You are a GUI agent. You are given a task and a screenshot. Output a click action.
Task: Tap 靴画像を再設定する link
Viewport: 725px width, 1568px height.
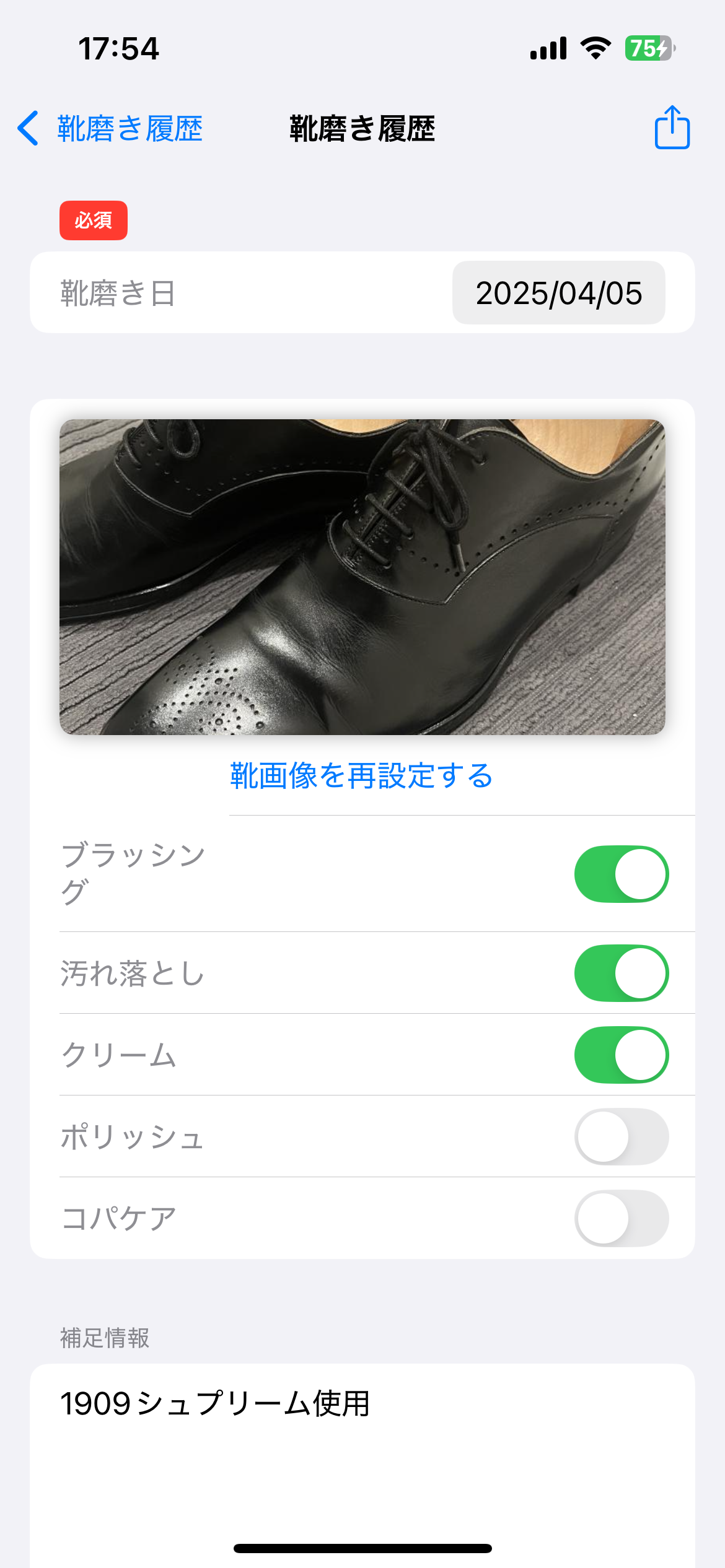tap(361, 775)
